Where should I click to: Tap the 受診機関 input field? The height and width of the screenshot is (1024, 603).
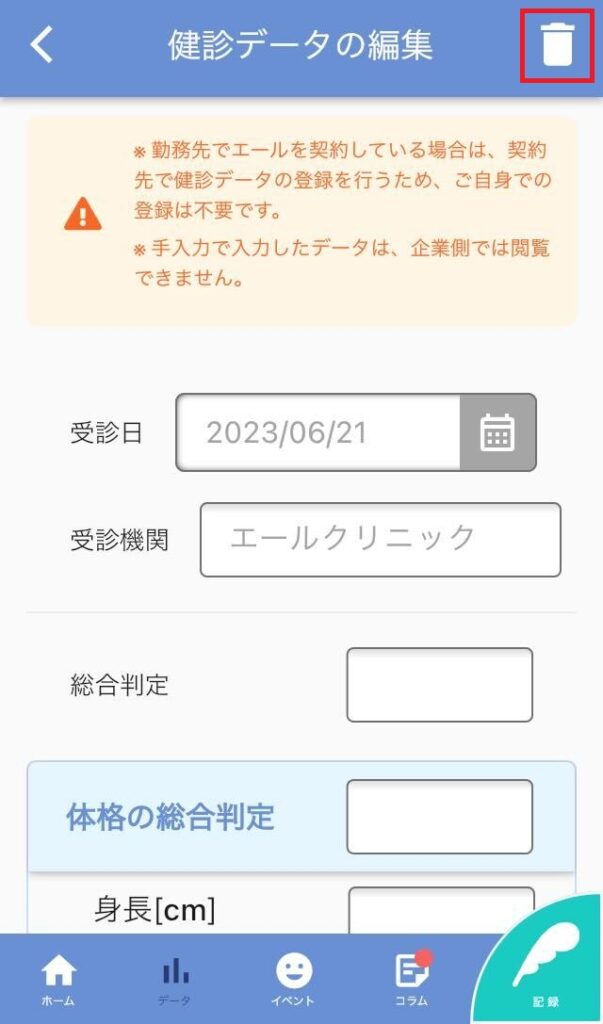pyautogui.click(x=380, y=539)
